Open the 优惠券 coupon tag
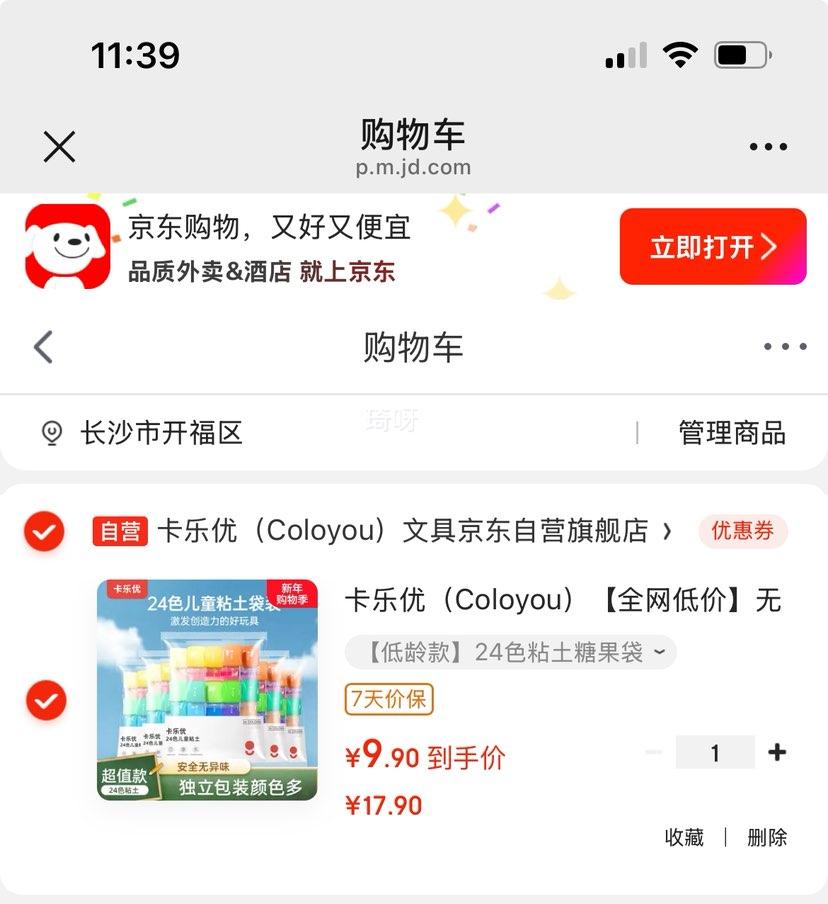 [743, 531]
